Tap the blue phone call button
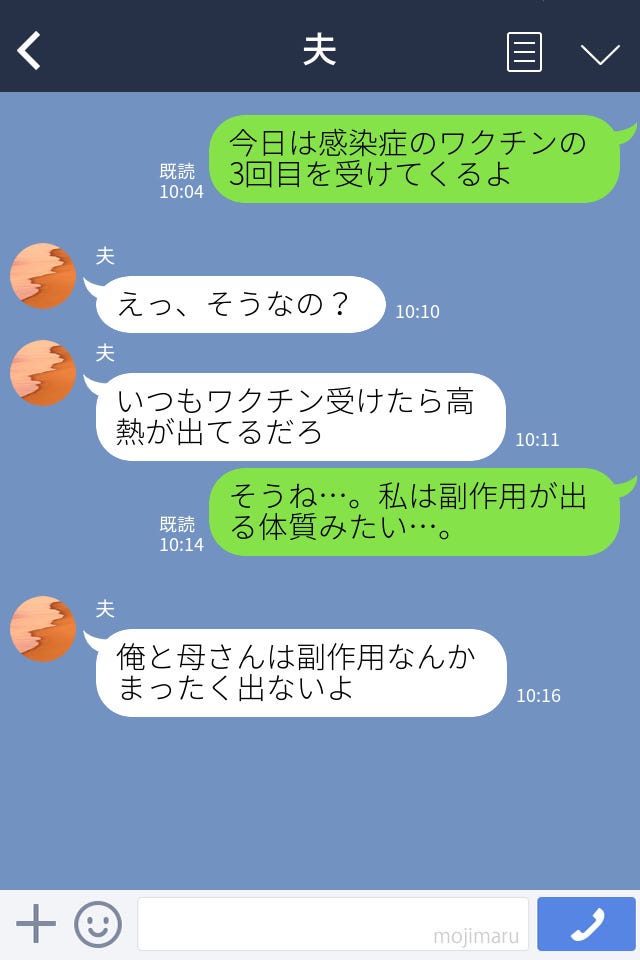Screen dimensions: 640x960 pos(586,923)
